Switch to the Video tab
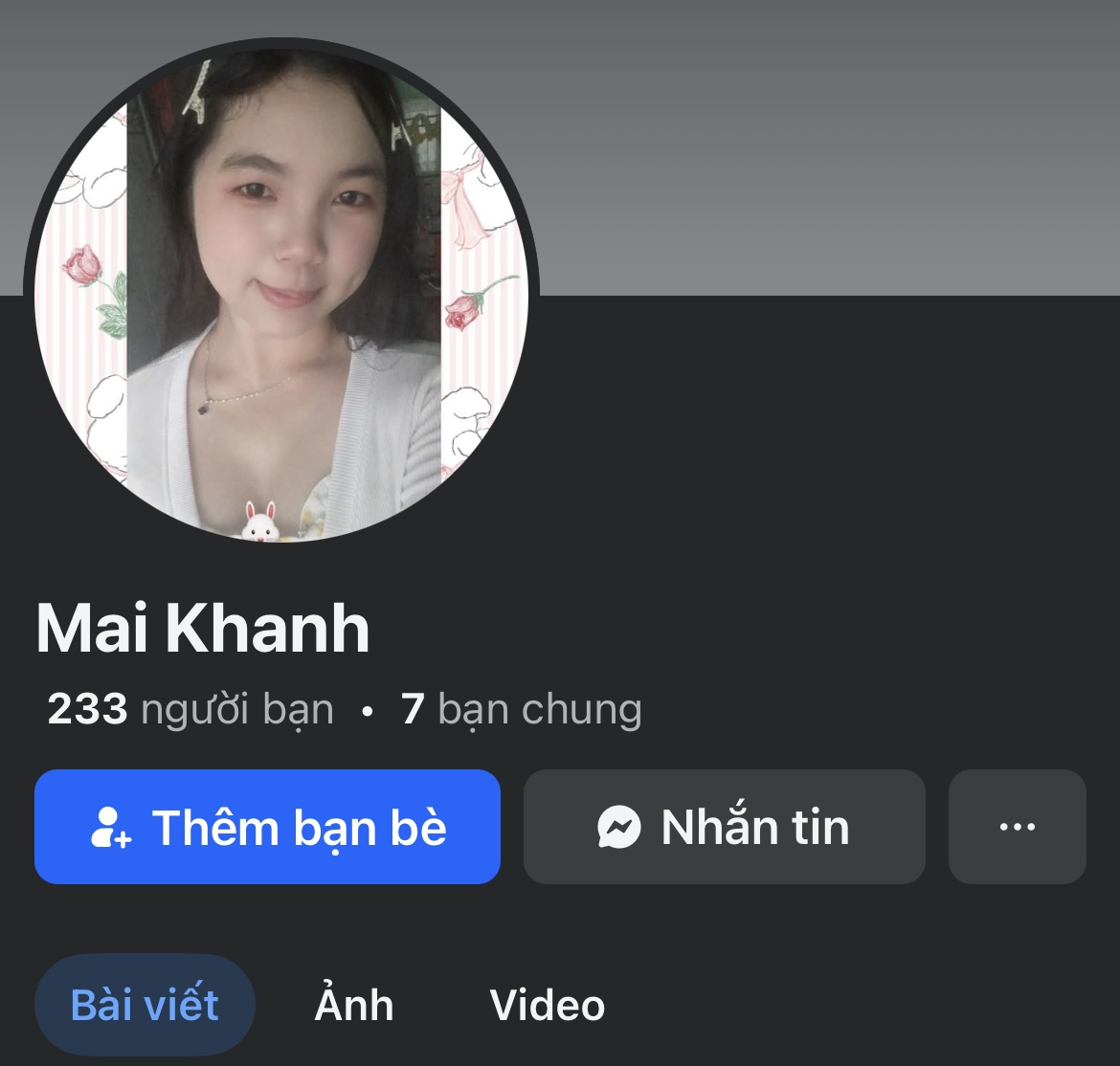The width and height of the screenshot is (1120, 1066). tap(547, 1005)
